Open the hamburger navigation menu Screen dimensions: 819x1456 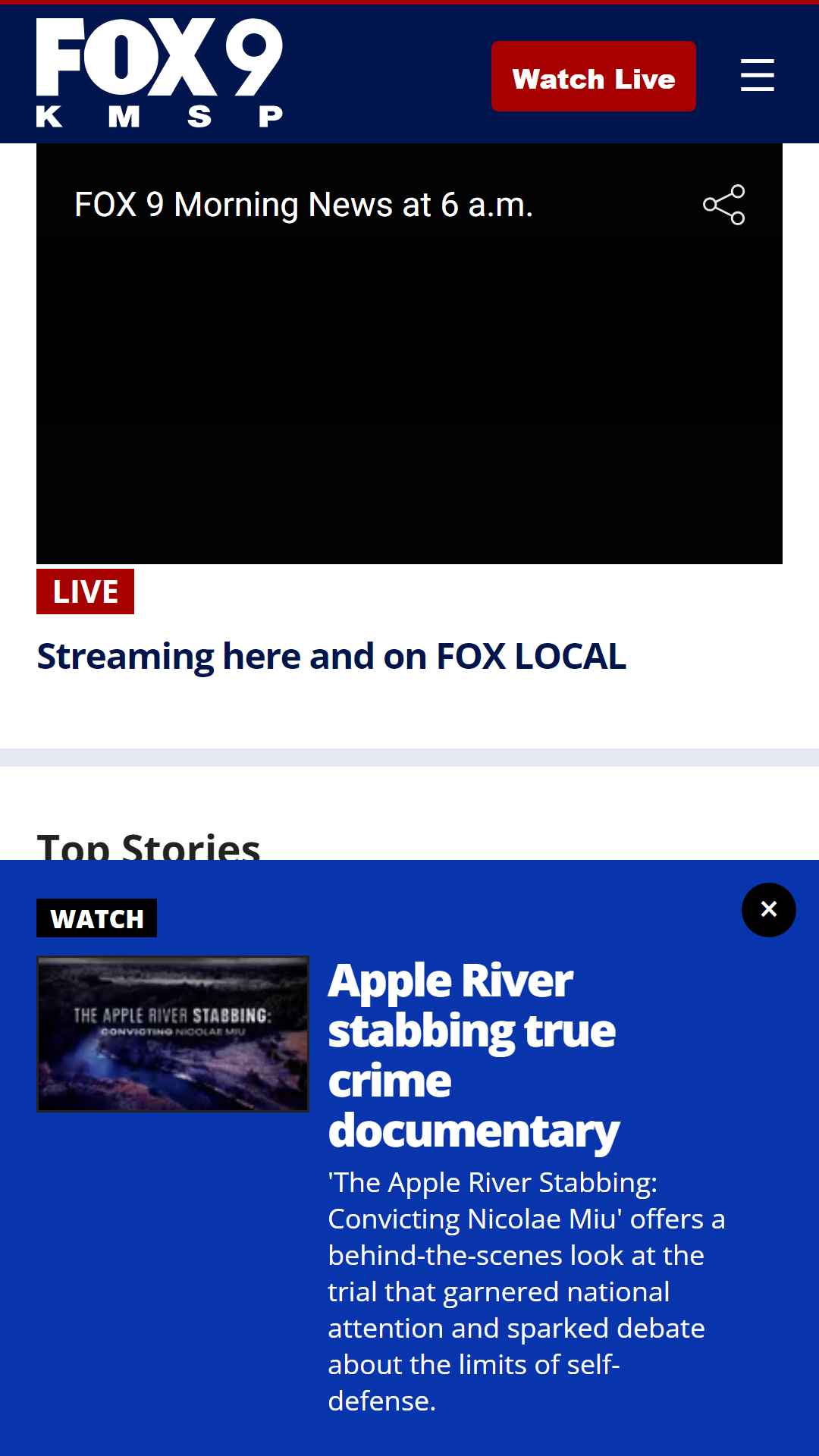(757, 75)
